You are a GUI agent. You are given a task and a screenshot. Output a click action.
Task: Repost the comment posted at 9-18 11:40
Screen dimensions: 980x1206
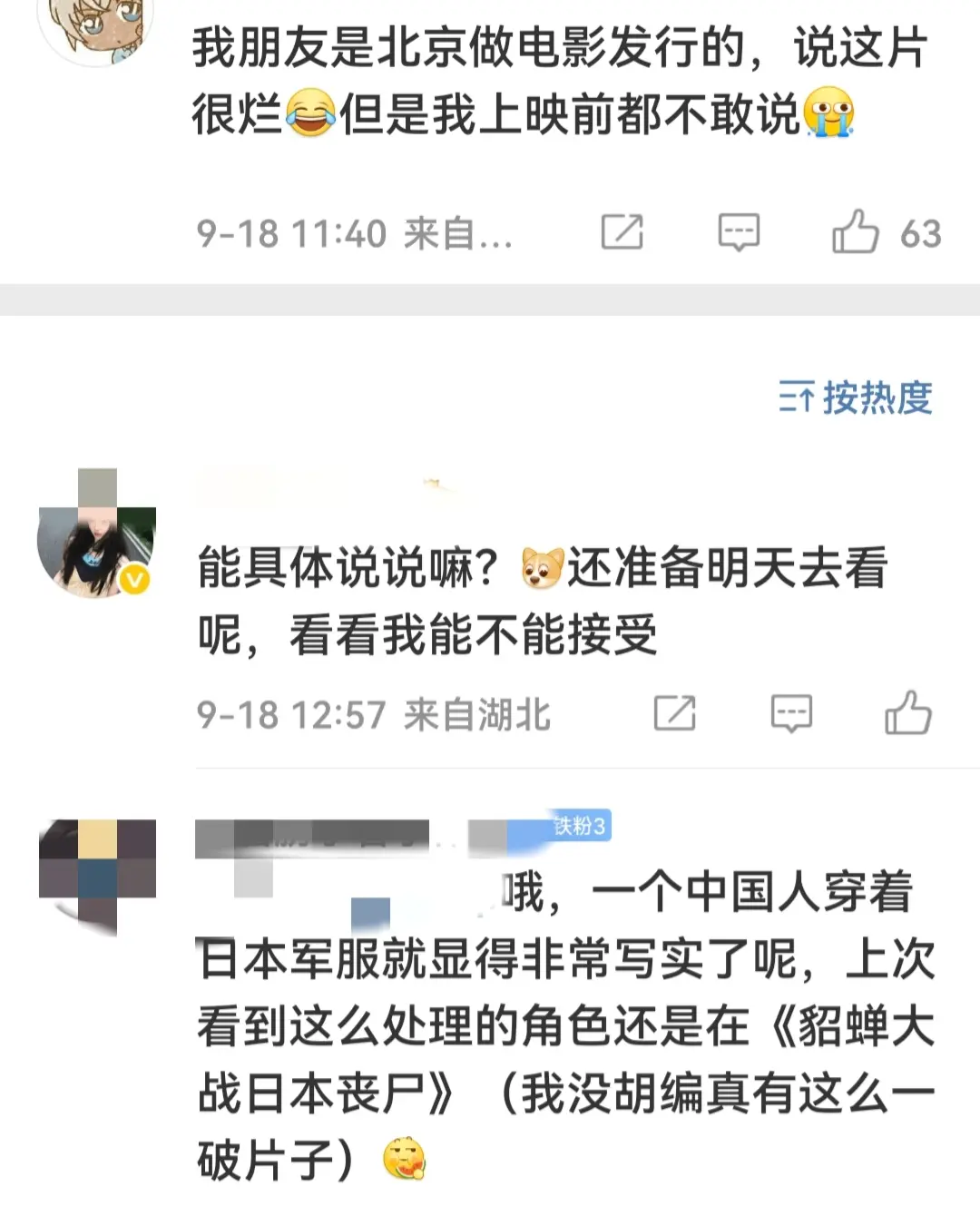pyautogui.click(x=622, y=232)
